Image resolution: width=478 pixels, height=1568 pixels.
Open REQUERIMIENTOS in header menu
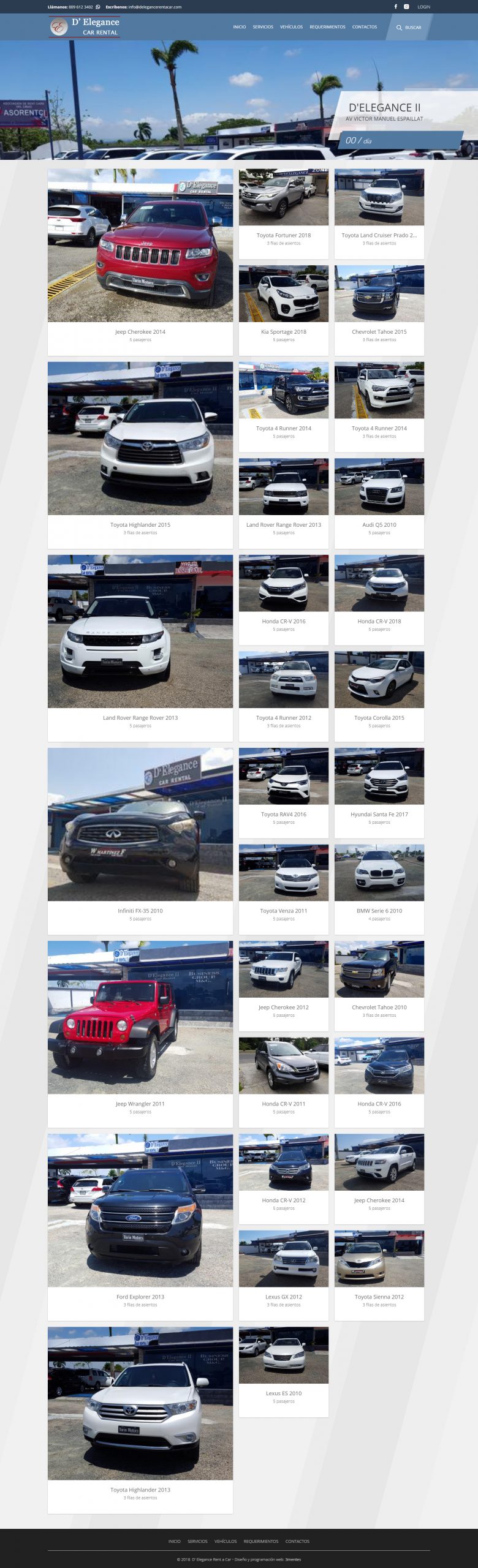327,27
